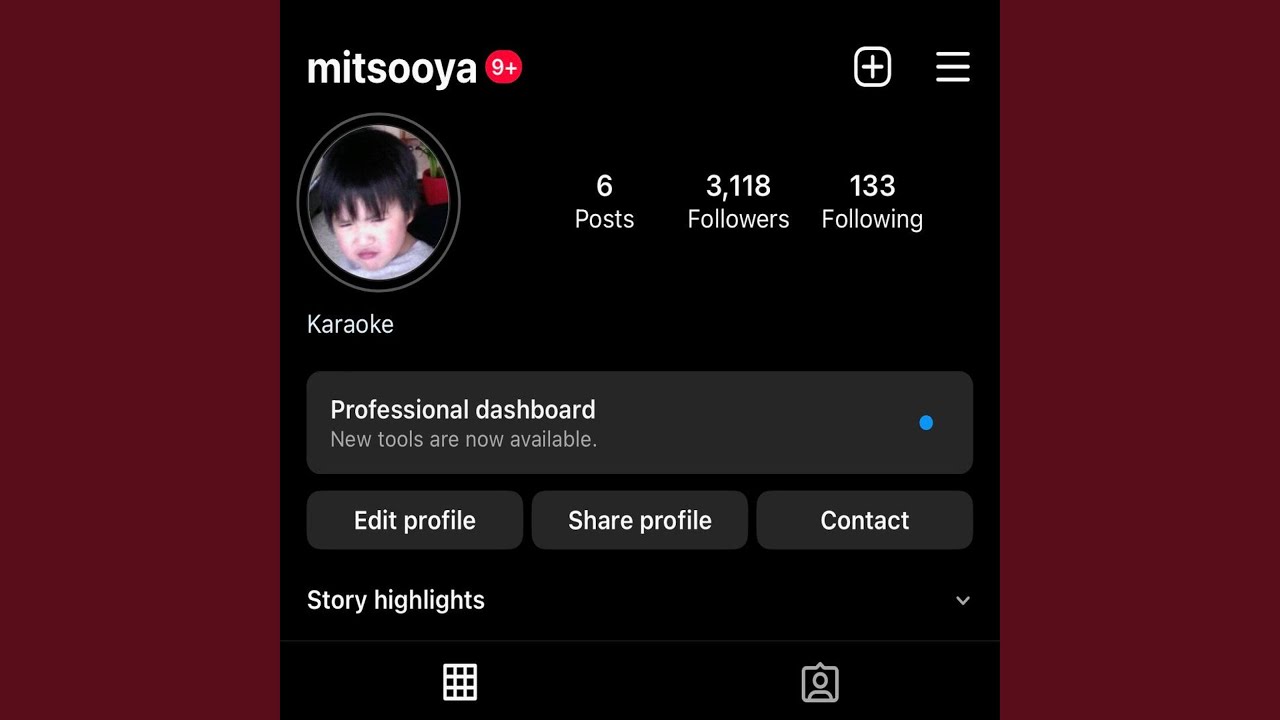Tap the Contact button
This screenshot has width=1280, height=720.
tap(864, 520)
